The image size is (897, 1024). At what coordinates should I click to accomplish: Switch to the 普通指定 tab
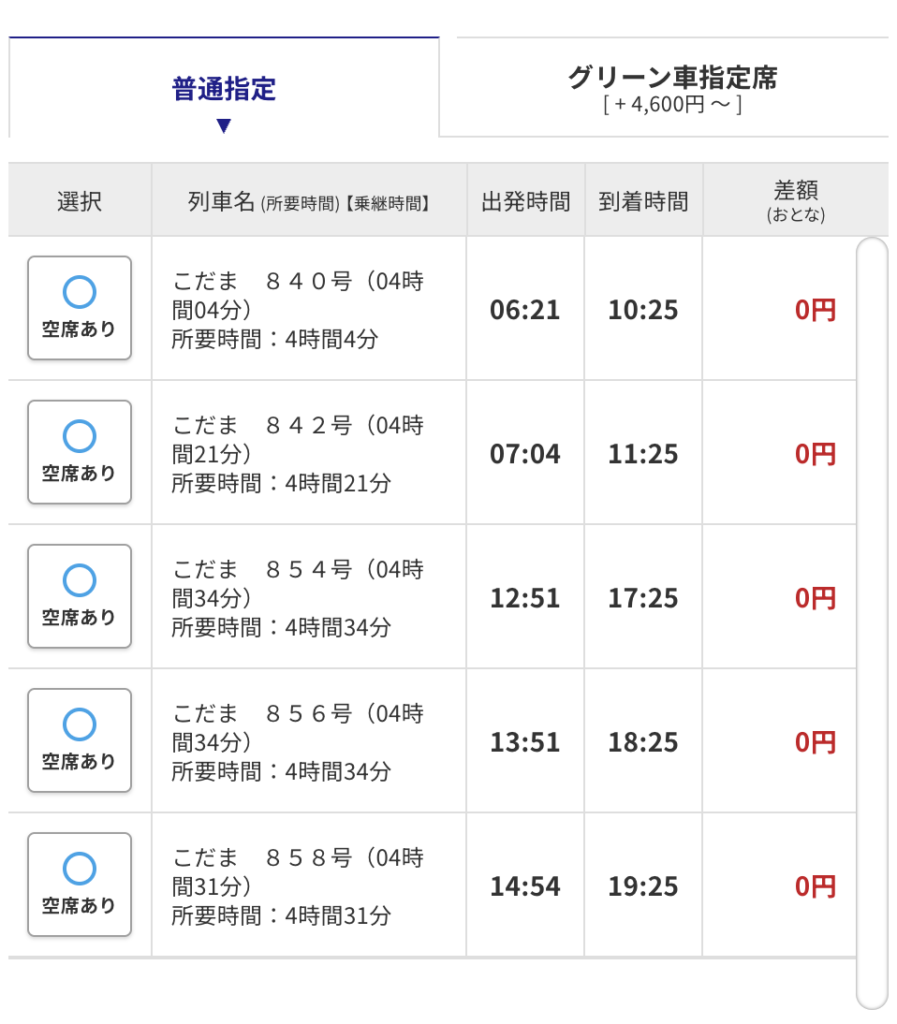(x=223, y=89)
